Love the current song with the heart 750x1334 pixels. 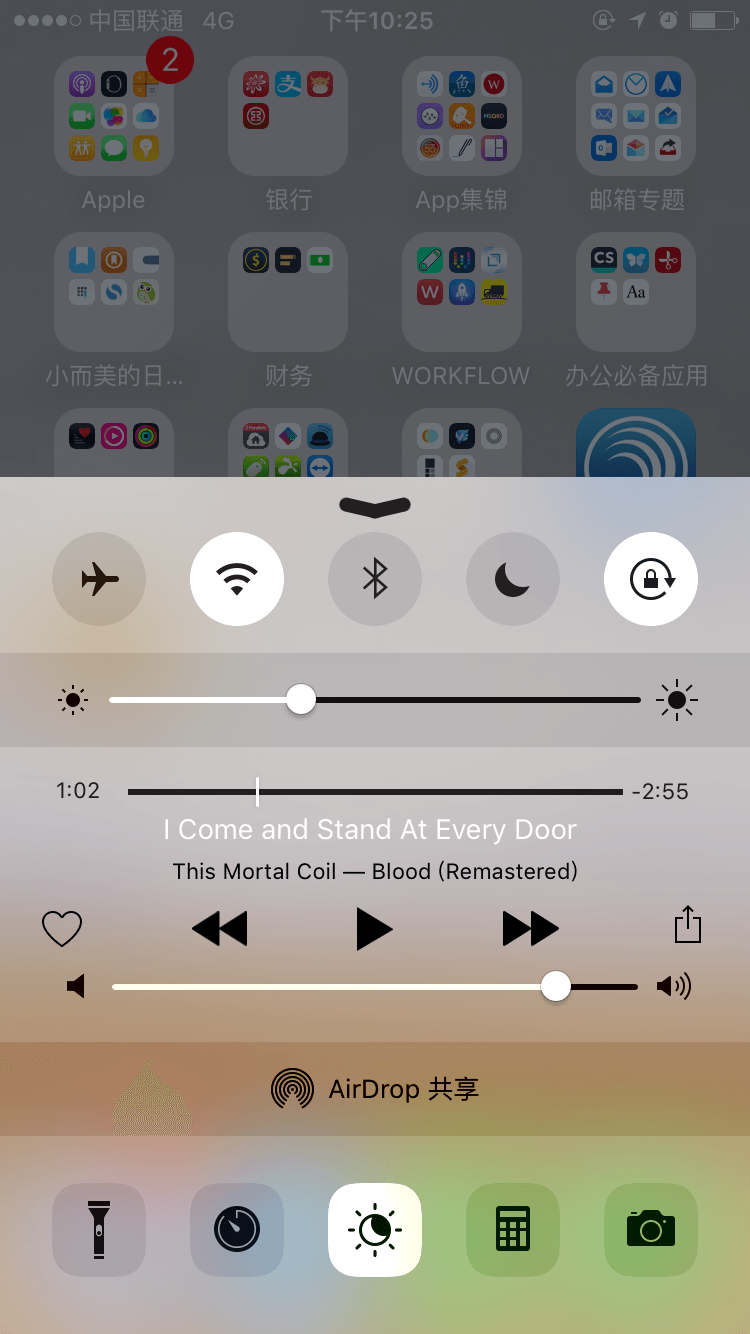[61, 929]
